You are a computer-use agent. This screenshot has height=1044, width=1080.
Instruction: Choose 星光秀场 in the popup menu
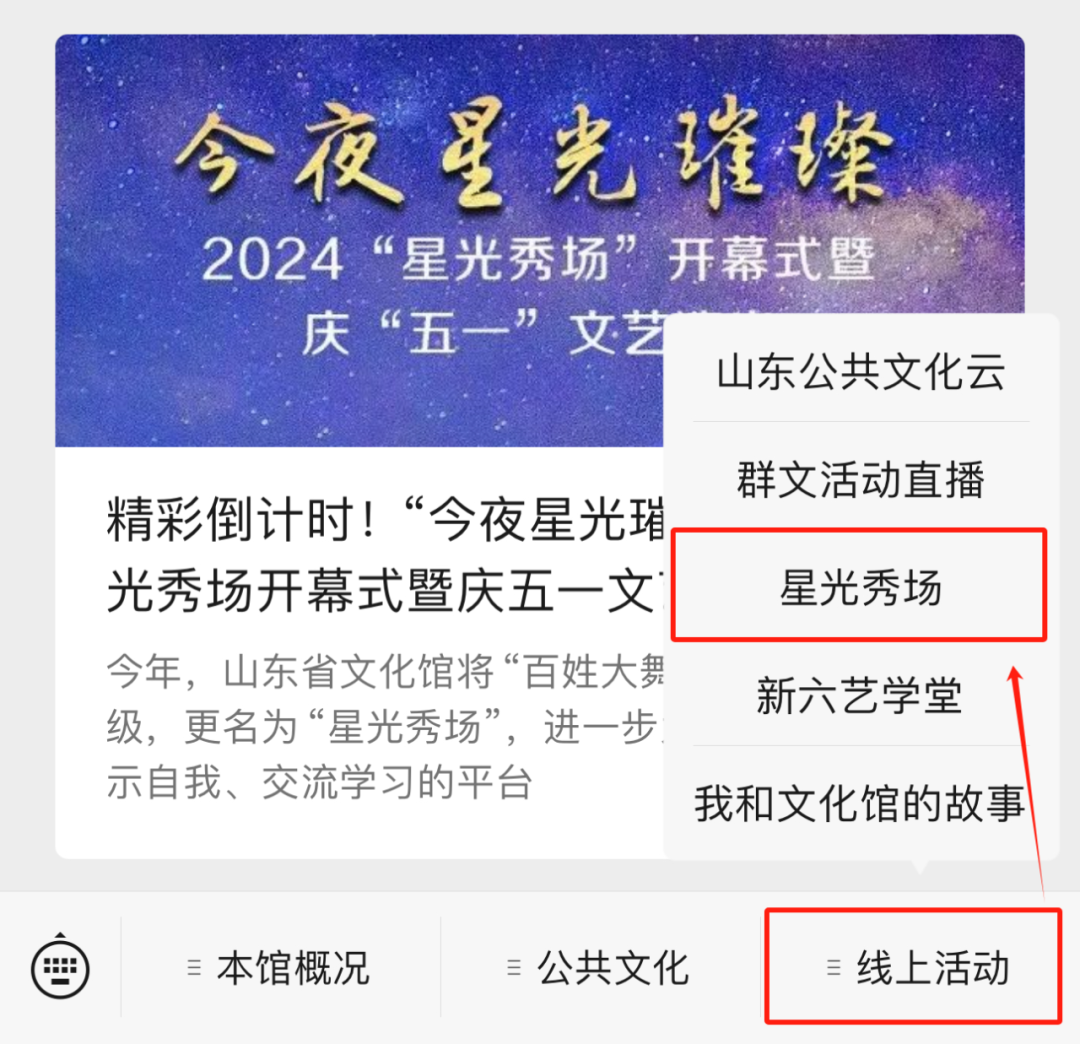pyautogui.click(x=861, y=588)
